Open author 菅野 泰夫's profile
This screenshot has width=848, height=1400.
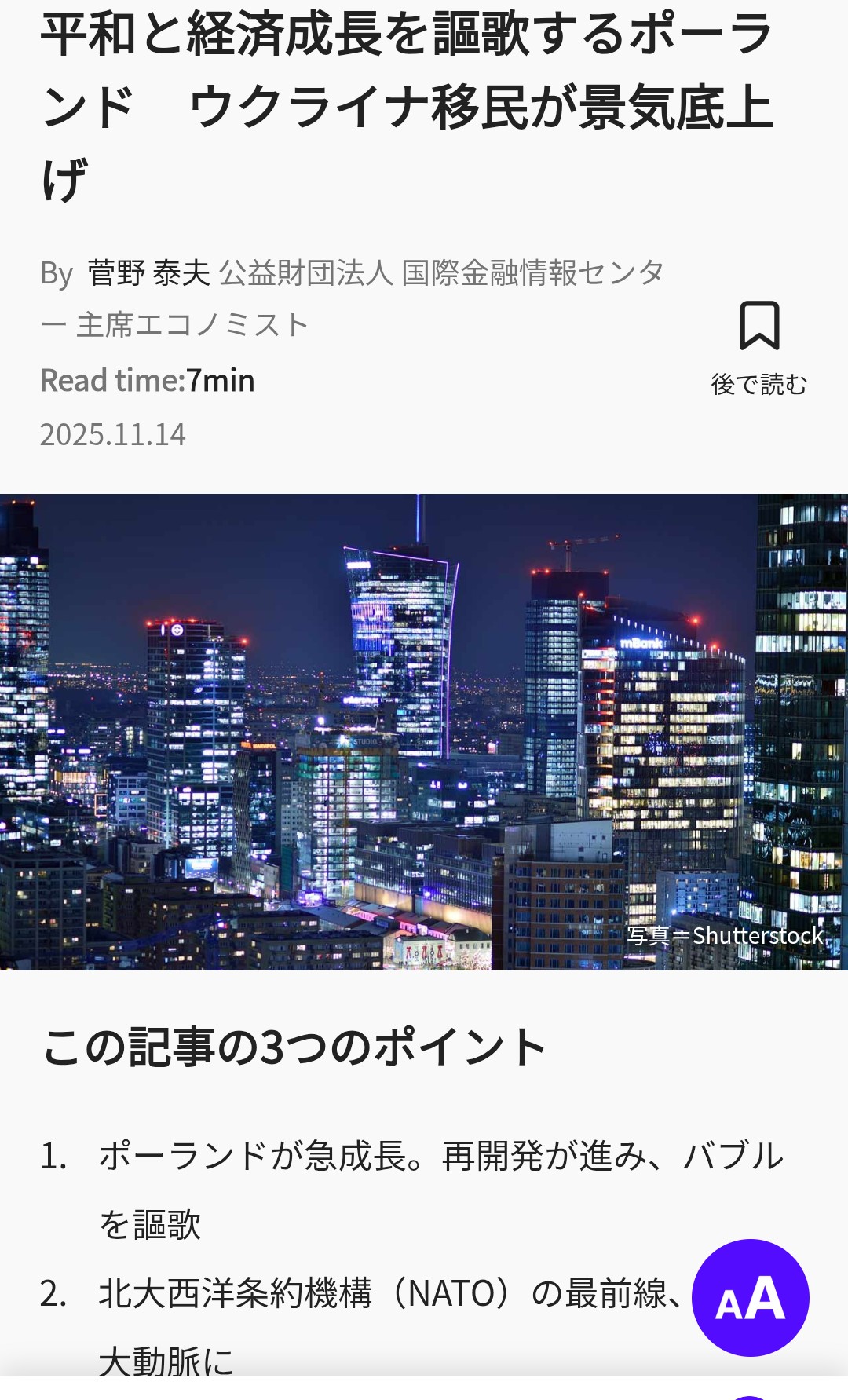(149, 273)
